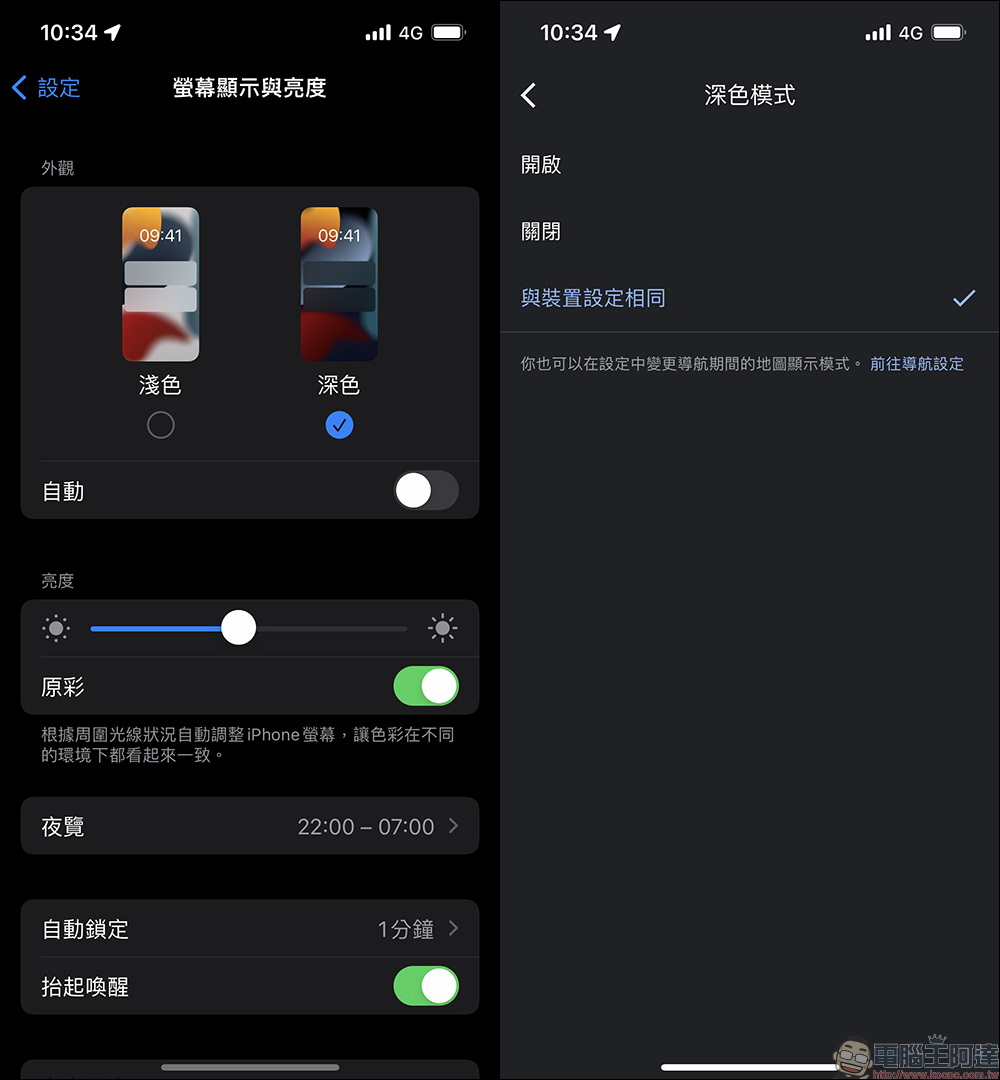The height and width of the screenshot is (1080, 1000).
Task: Select the 深色 appearance option
Action: click(339, 425)
